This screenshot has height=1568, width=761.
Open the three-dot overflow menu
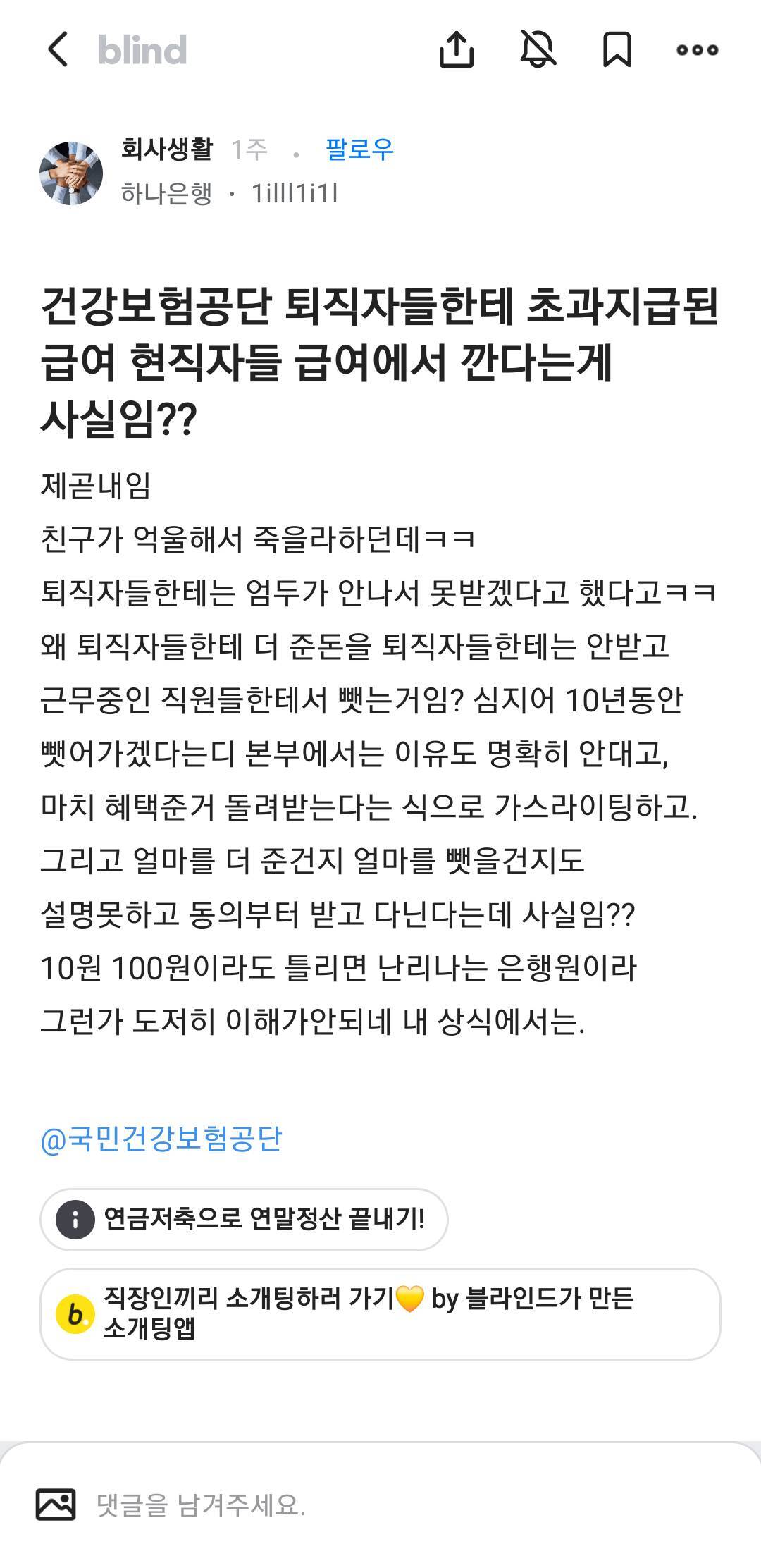point(697,49)
